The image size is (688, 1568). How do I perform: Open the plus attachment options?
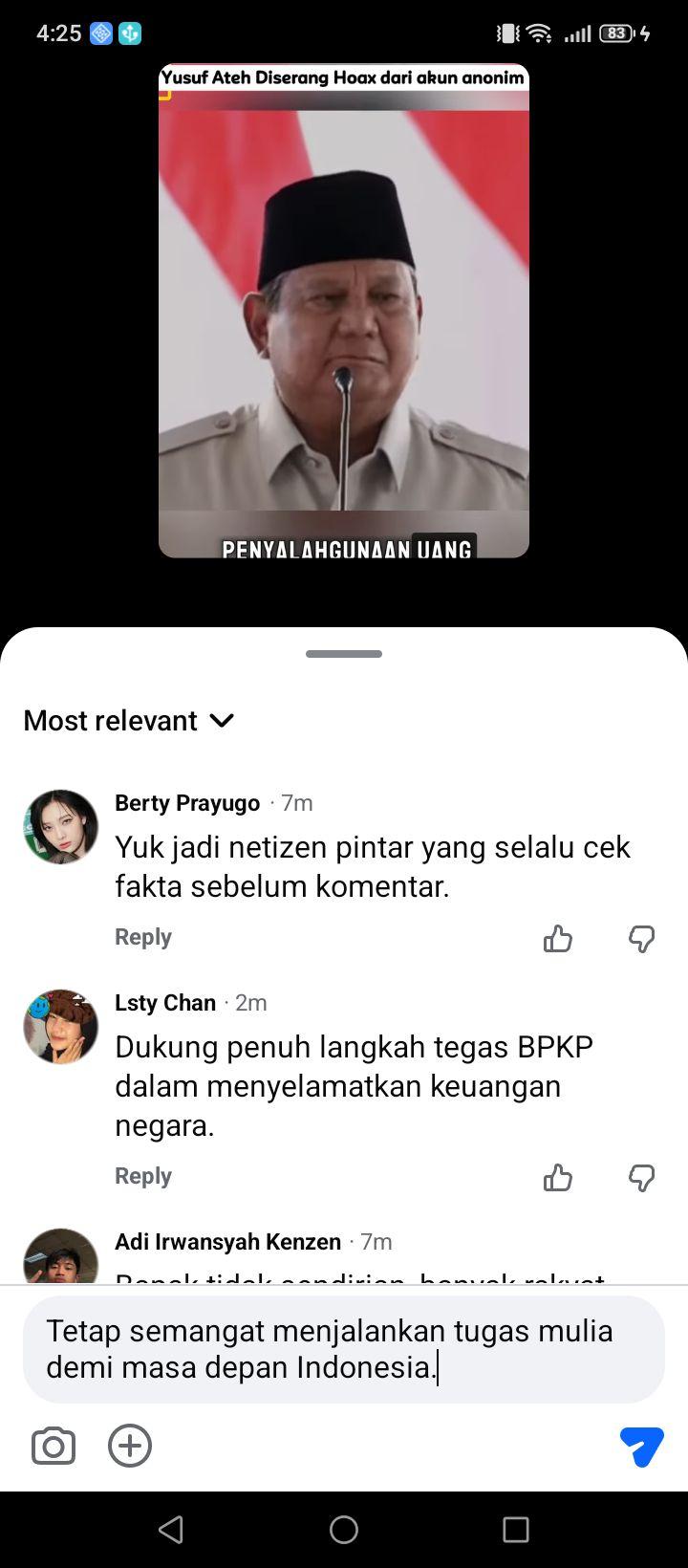(x=130, y=1446)
